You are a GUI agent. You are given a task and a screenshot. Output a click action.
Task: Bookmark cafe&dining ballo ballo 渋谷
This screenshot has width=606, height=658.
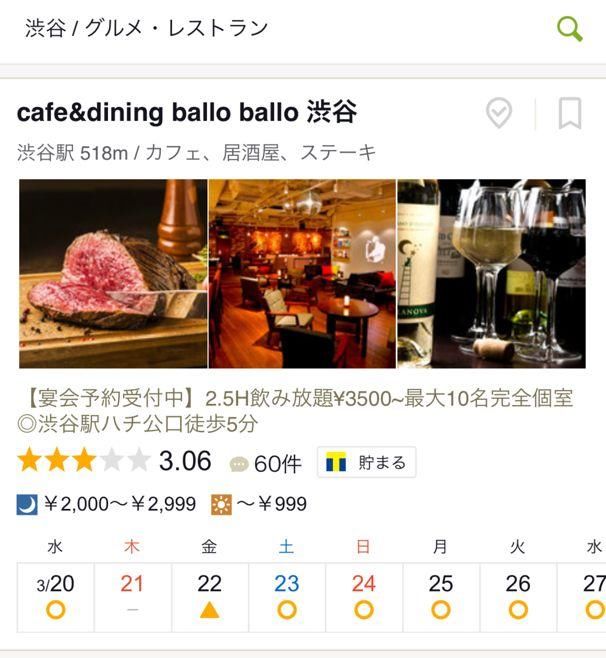tap(569, 113)
